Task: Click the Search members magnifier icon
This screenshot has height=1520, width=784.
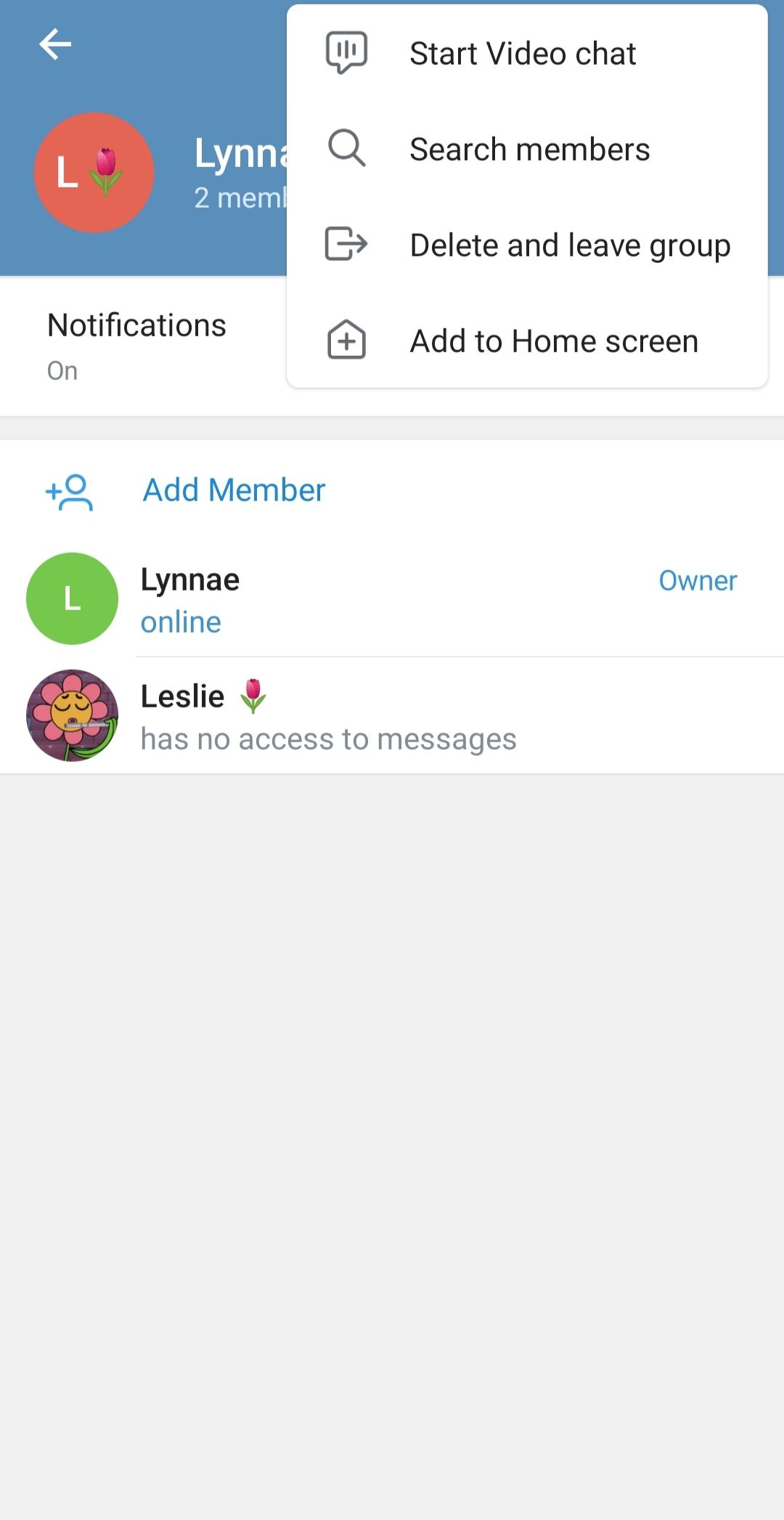Action: click(x=346, y=149)
